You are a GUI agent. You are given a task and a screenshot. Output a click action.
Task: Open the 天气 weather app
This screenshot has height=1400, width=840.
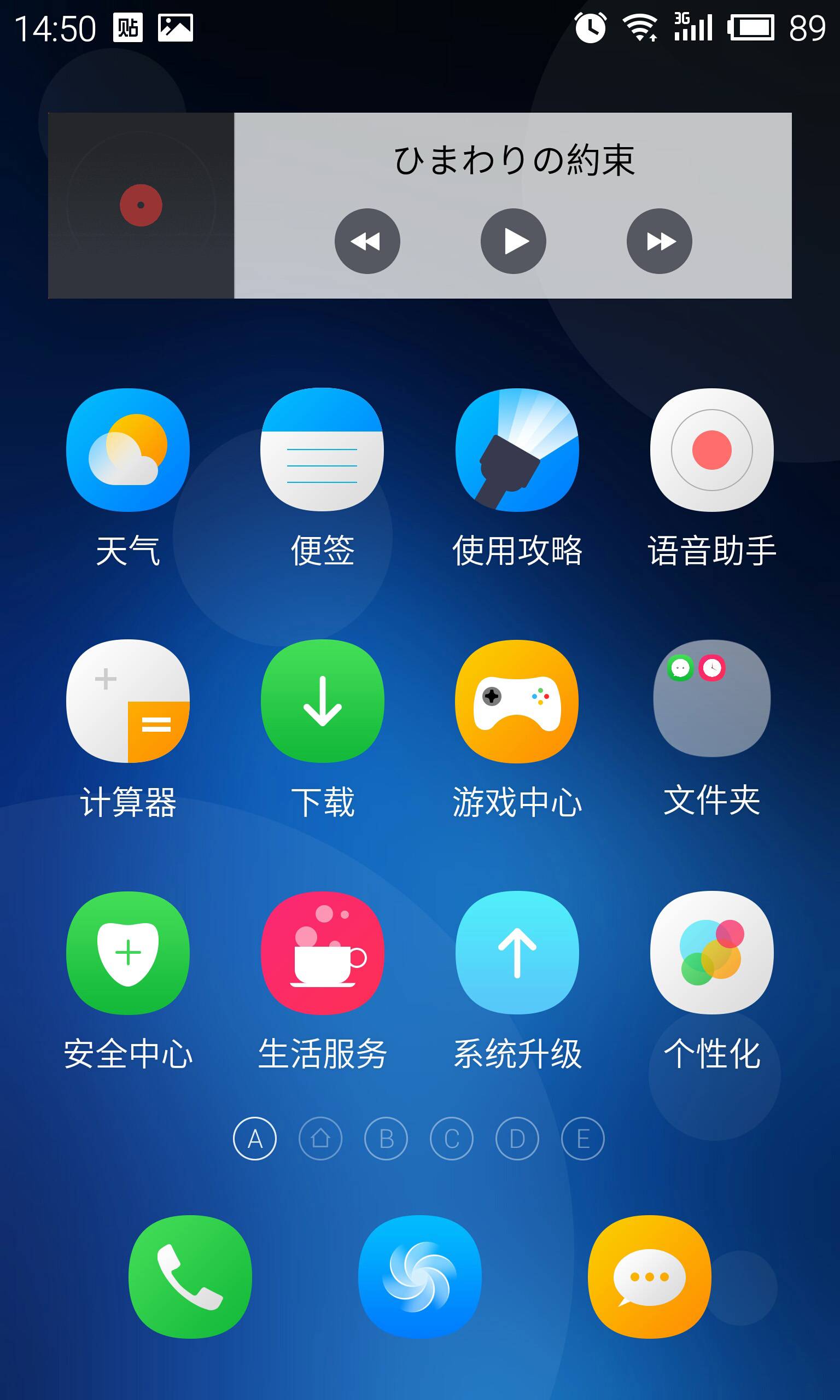point(128,451)
